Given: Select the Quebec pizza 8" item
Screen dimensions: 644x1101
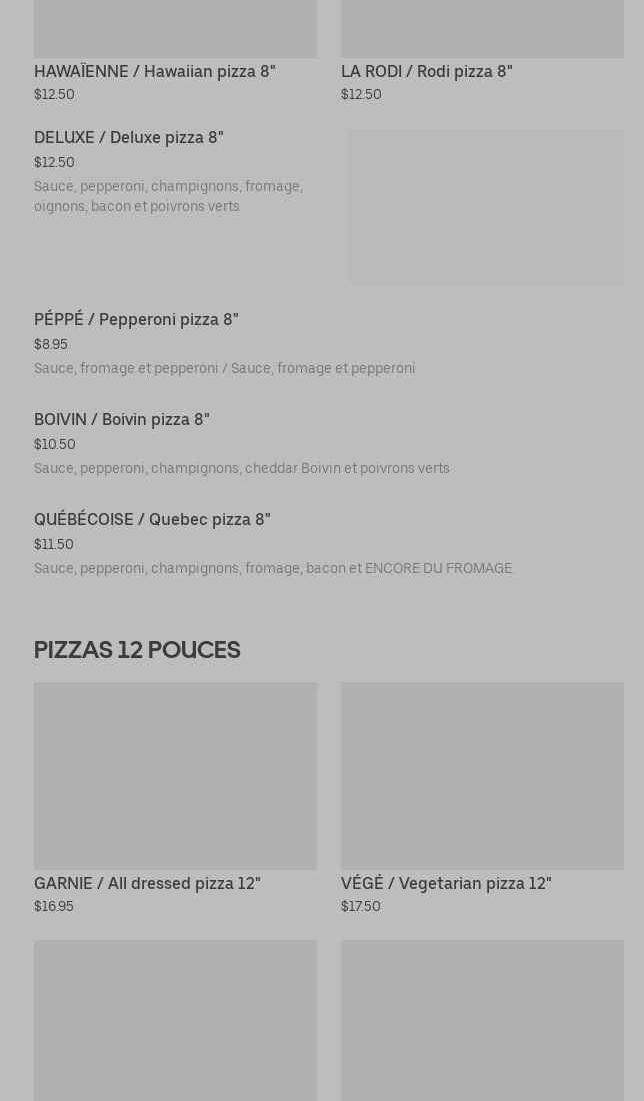Looking at the screenshot, I should (x=153, y=519).
